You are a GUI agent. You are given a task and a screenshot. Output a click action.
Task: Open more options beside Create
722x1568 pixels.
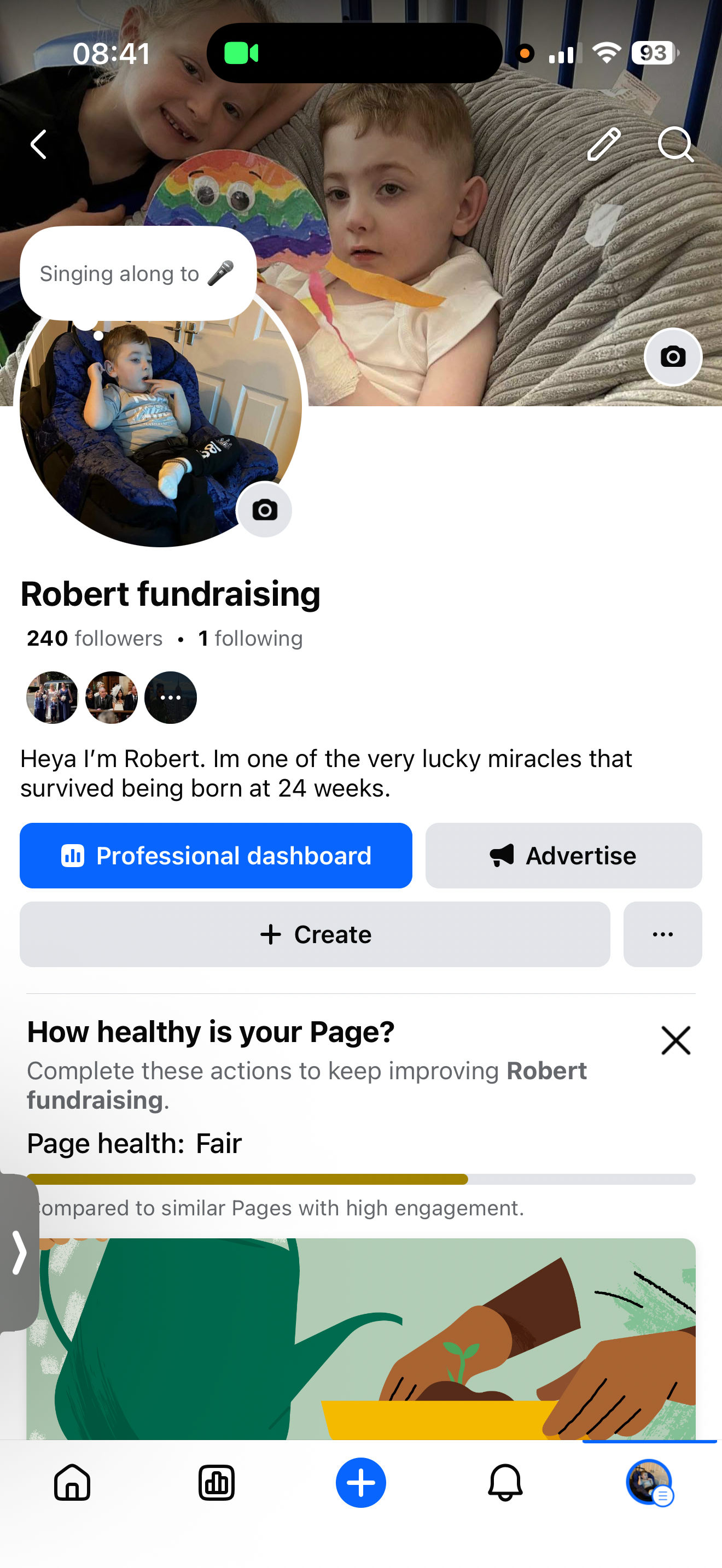point(662,934)
